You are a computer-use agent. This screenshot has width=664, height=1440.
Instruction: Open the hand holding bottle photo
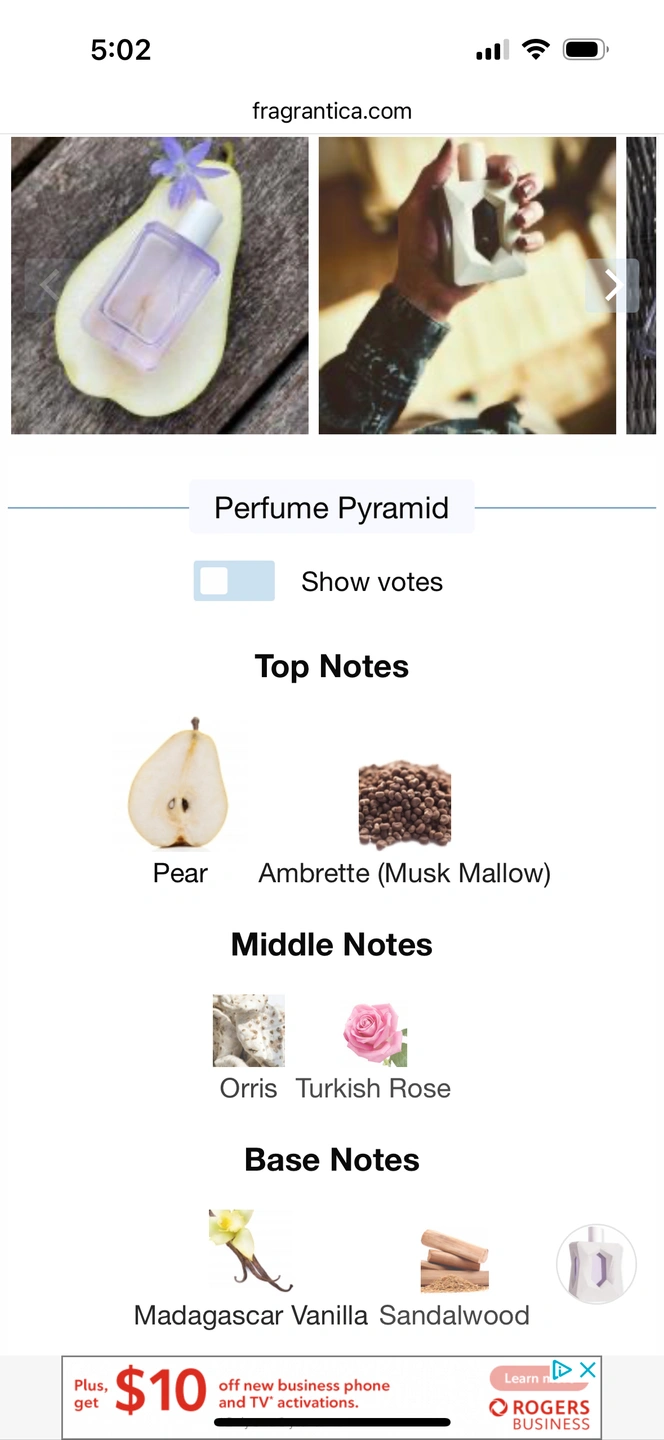click(x=467, y=286)
